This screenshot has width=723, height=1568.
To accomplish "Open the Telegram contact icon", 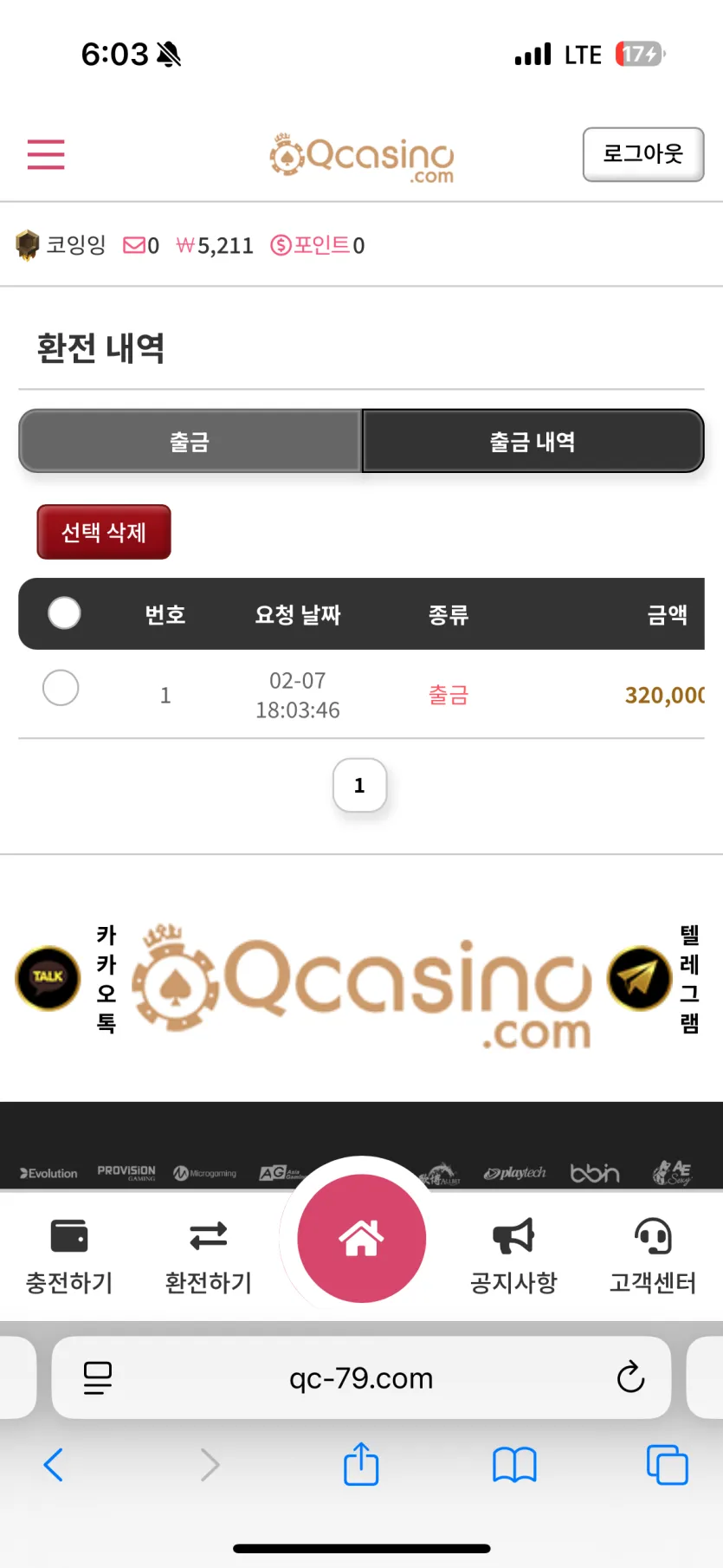I will click(x=639, y=977).
